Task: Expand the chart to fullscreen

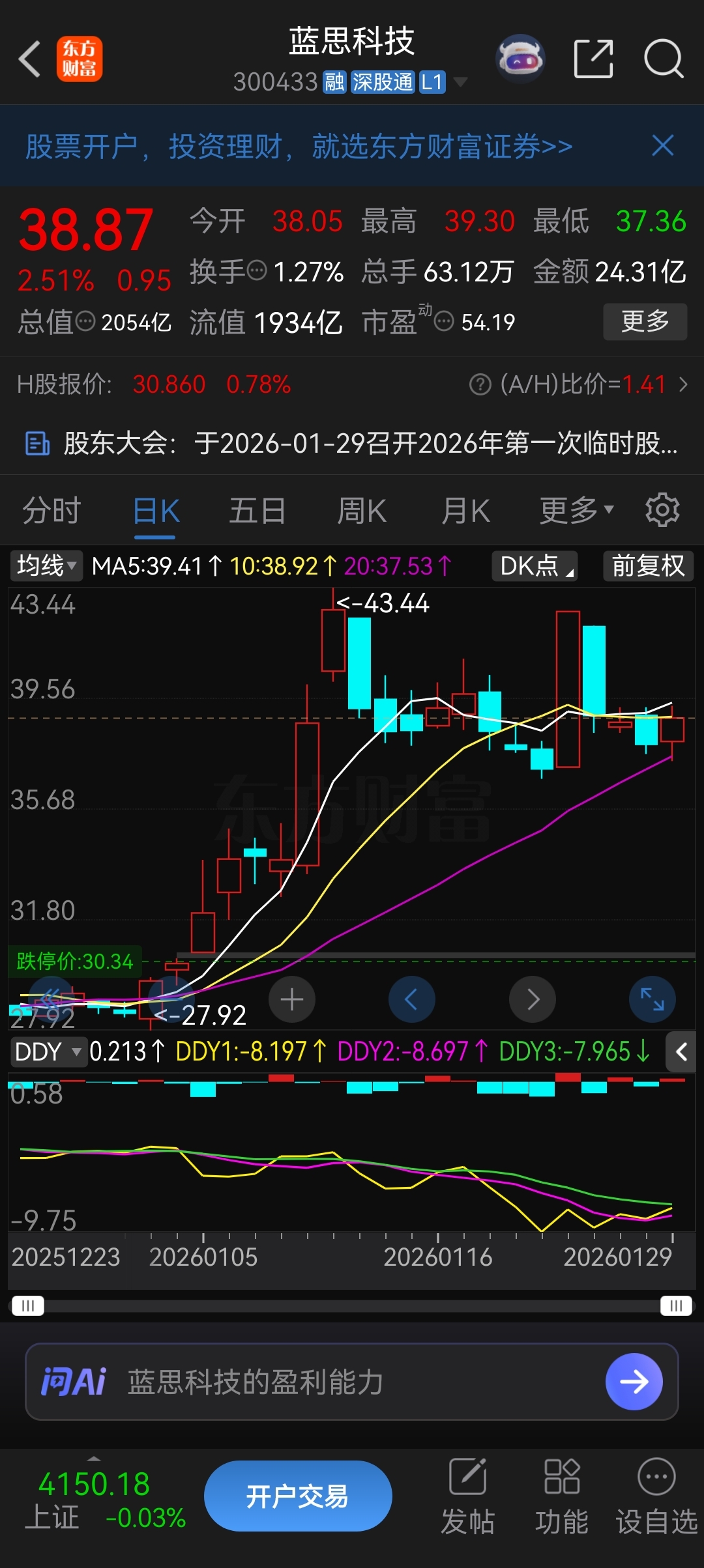Action: 652,999
